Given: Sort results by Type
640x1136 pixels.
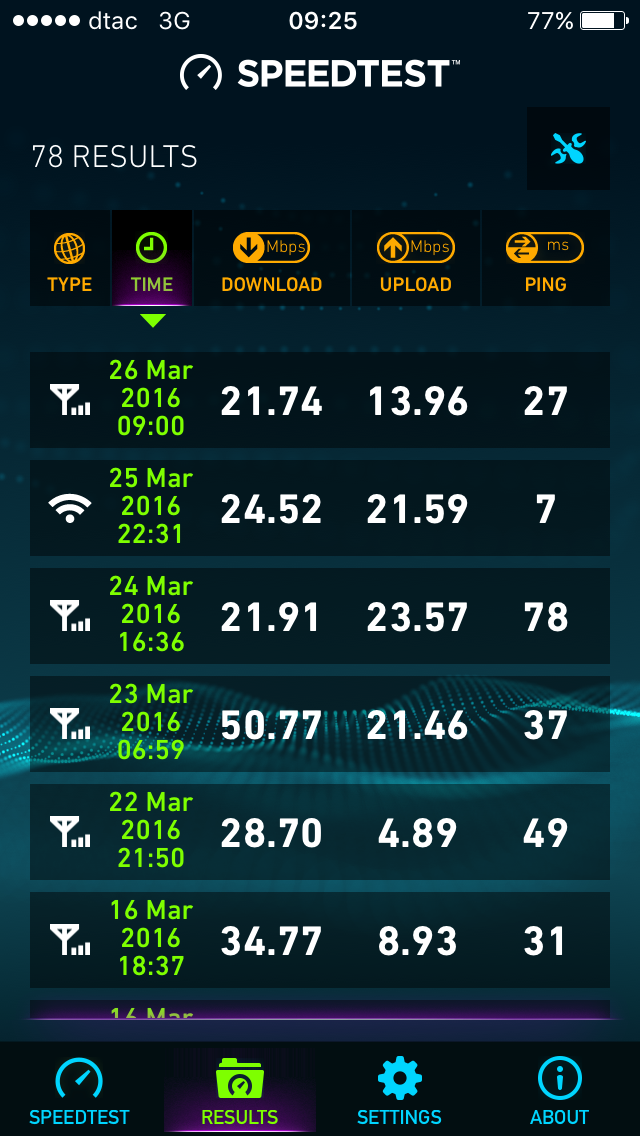Looking at the screenshot, I should tap(70, 259).
